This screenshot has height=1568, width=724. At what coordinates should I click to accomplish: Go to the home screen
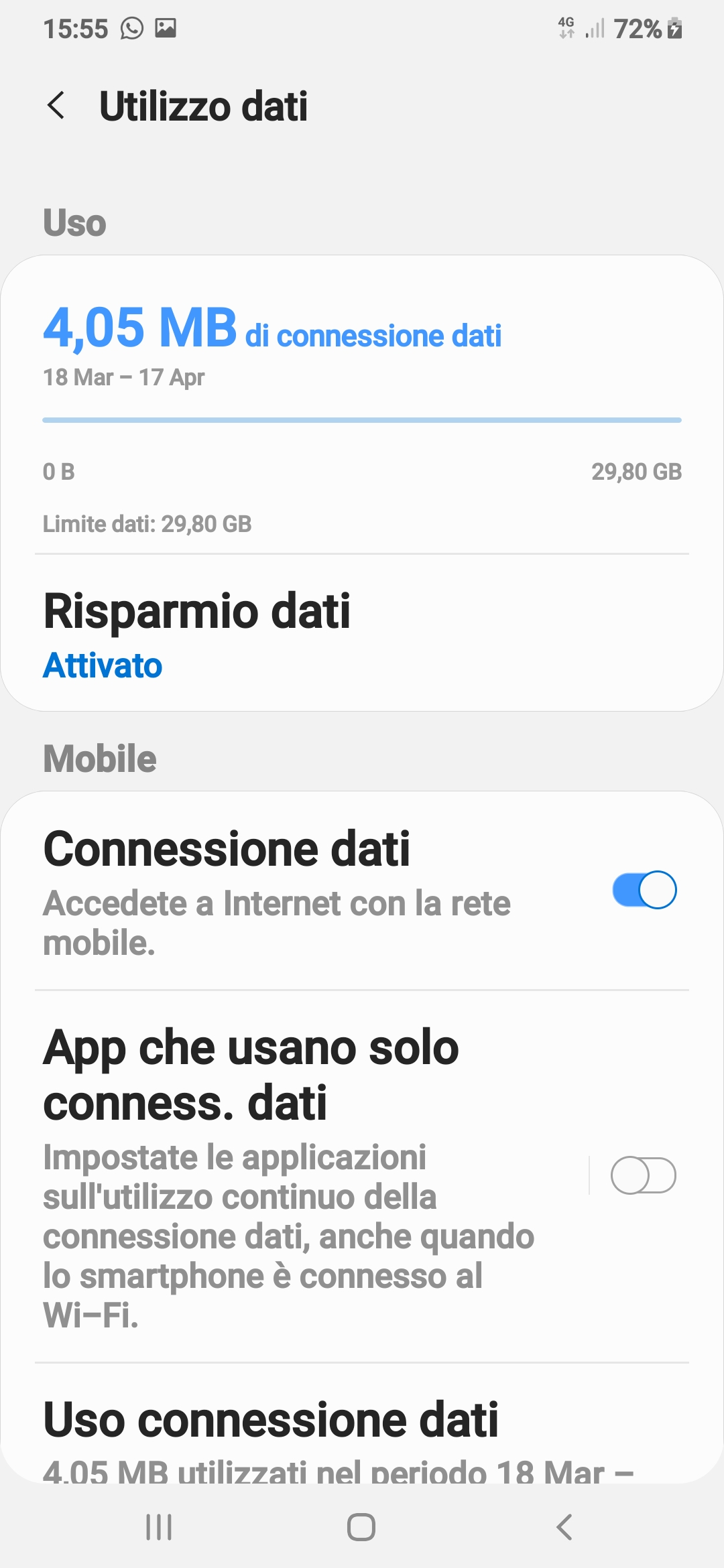click(361, 1527)
